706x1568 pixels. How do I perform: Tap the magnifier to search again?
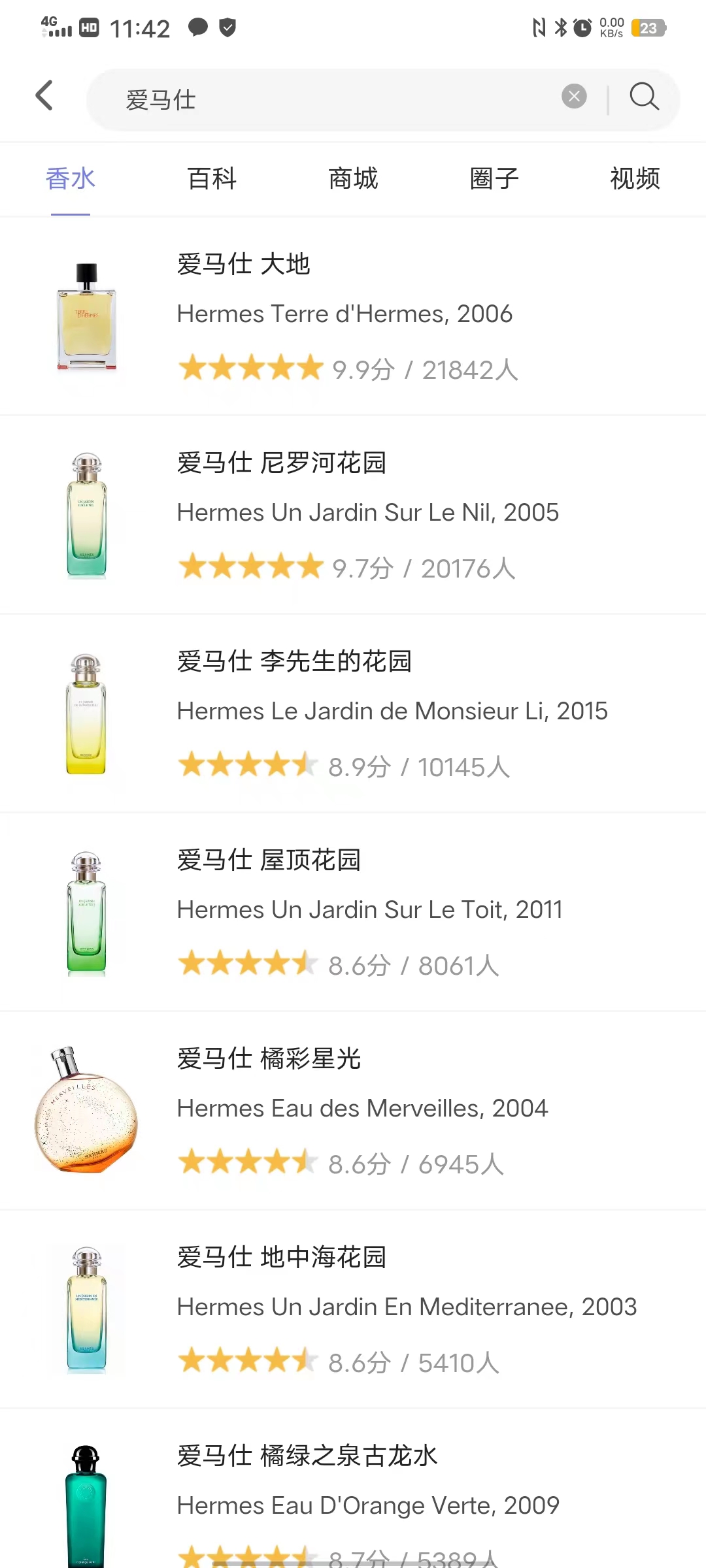[644, 97]
